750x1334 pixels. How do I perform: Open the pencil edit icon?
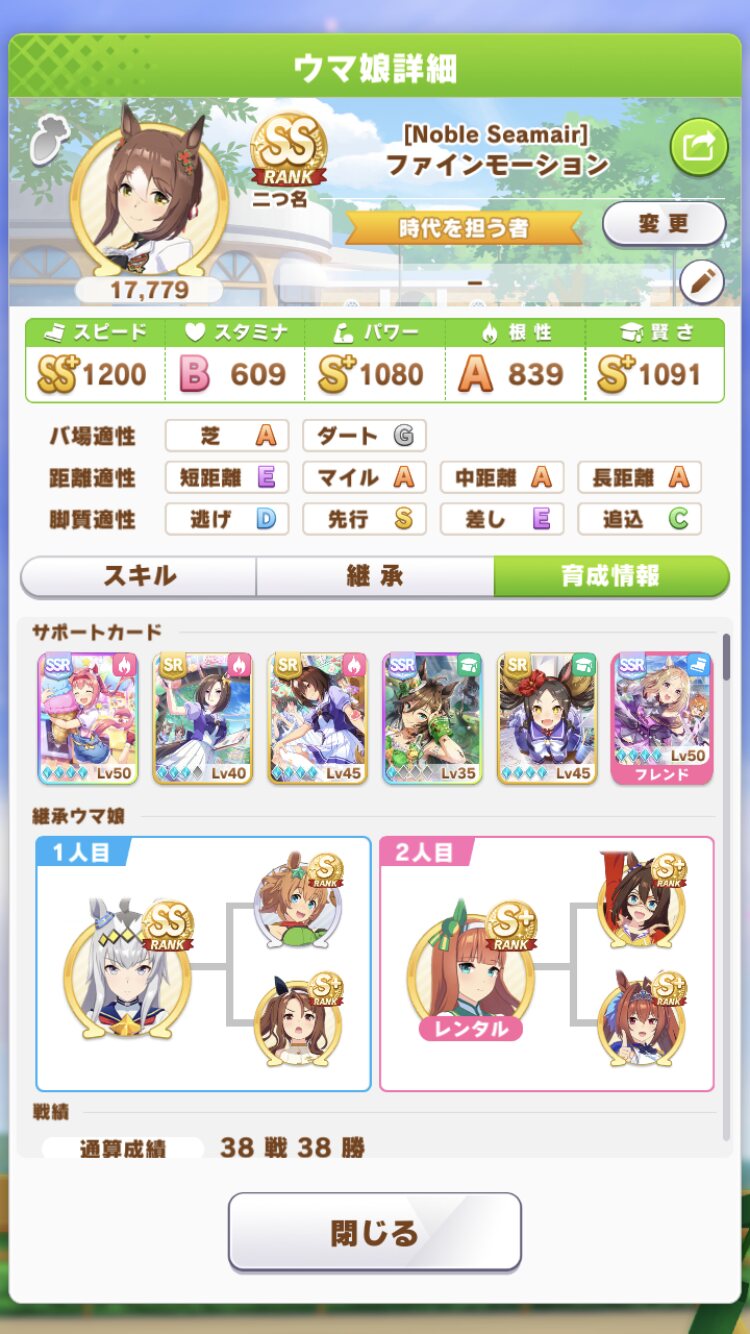point(701,282)
